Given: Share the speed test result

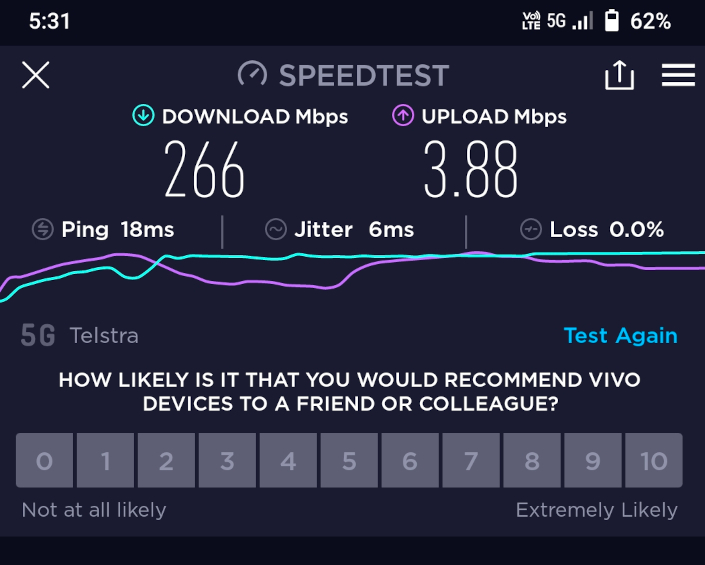Looking at the screenshot, I should pos(619,75).
